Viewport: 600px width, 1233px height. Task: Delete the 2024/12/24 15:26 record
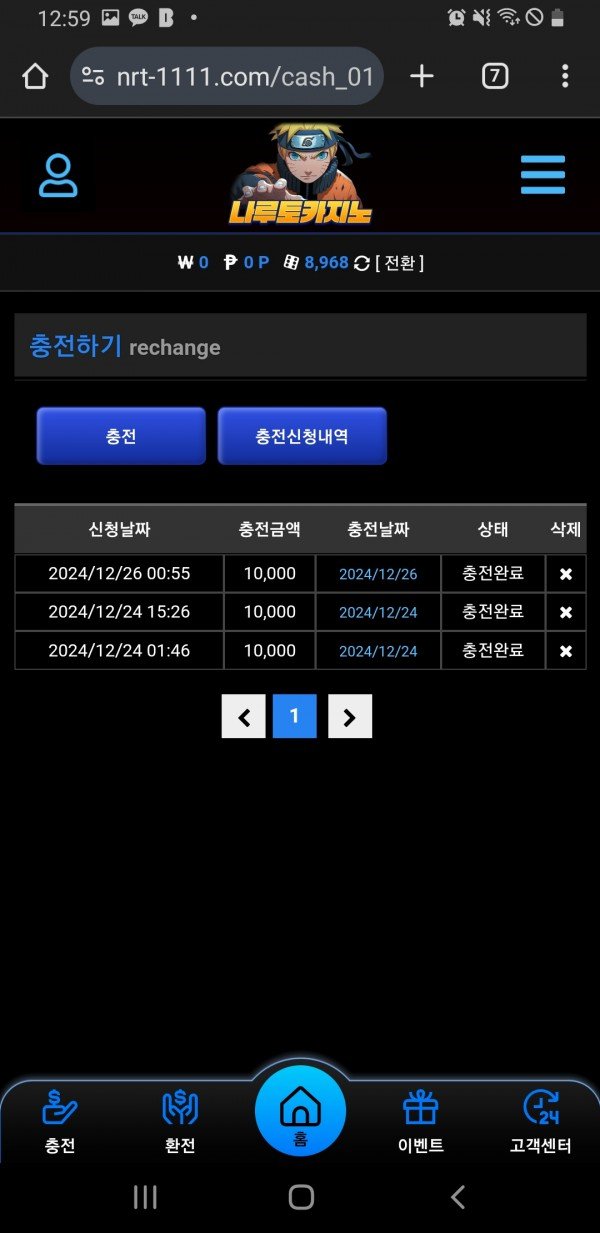(x=566, y=612)
